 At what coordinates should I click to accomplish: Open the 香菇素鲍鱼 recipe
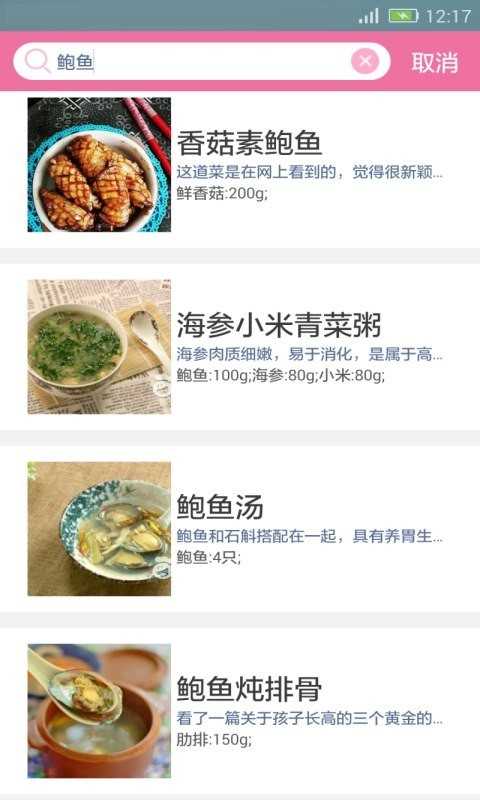point(240,165)
